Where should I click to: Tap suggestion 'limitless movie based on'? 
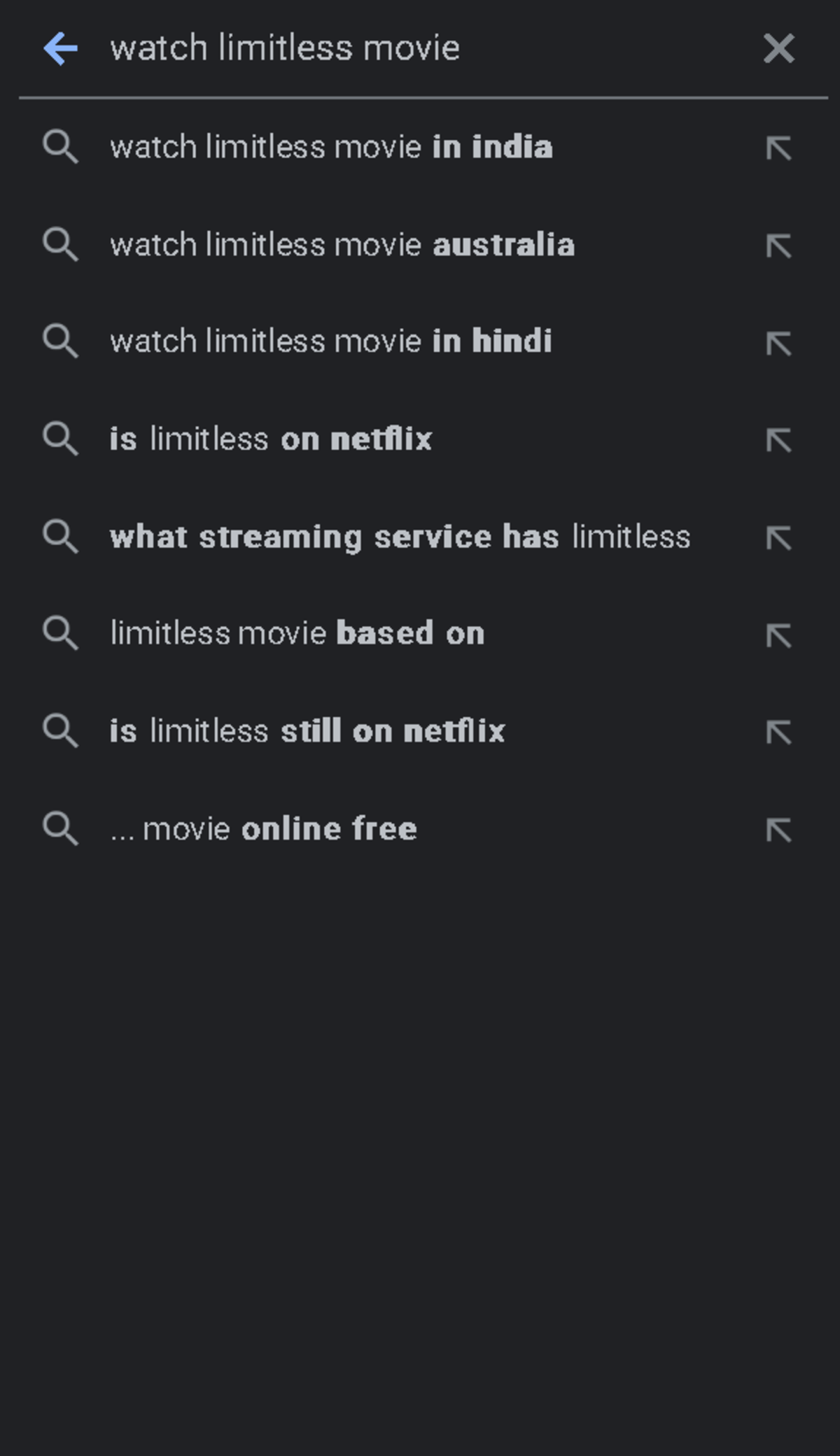point(297,634)
